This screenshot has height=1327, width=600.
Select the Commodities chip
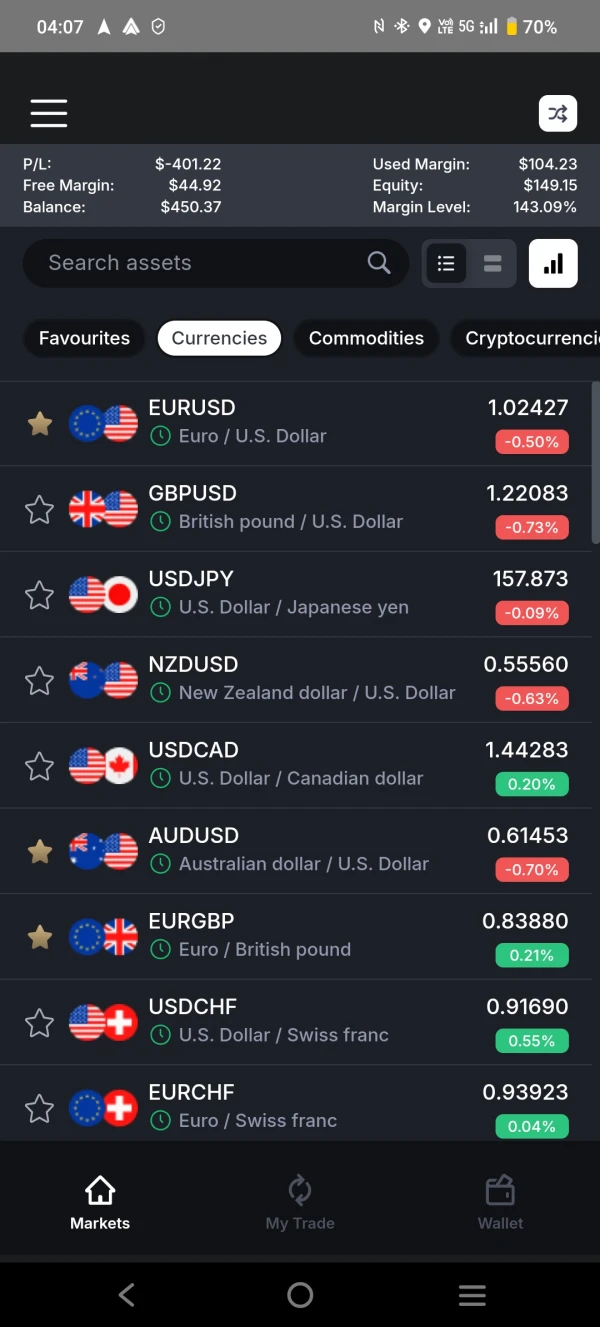[366, 338]
